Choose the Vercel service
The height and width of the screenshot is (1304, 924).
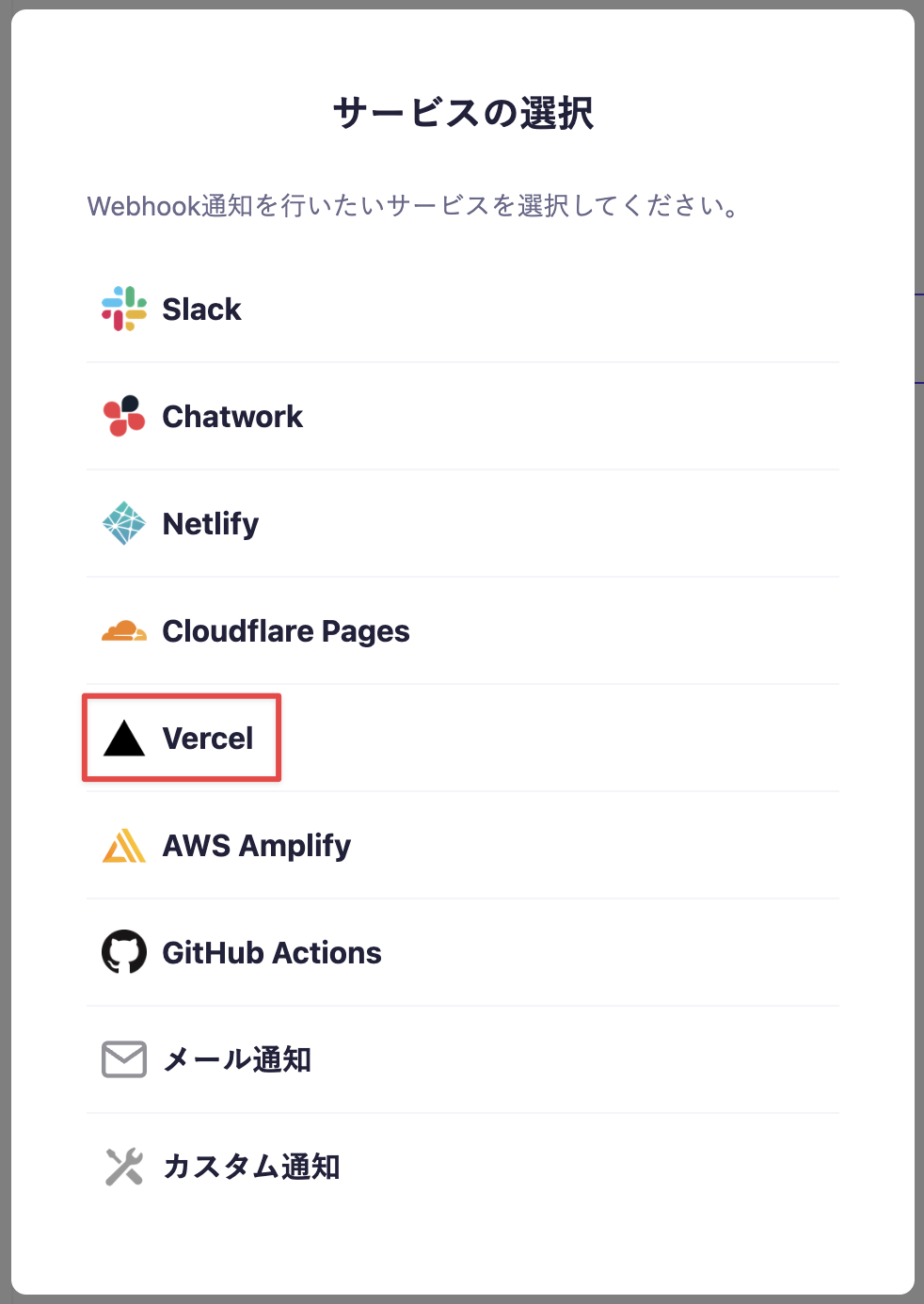point(207,739)
